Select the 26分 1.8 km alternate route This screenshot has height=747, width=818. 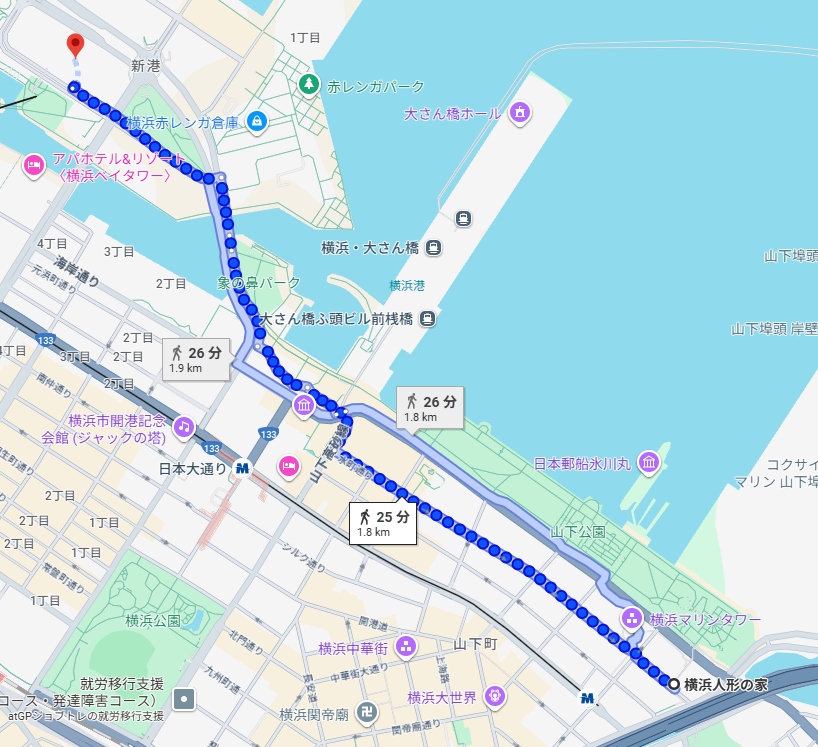(430, 407)
